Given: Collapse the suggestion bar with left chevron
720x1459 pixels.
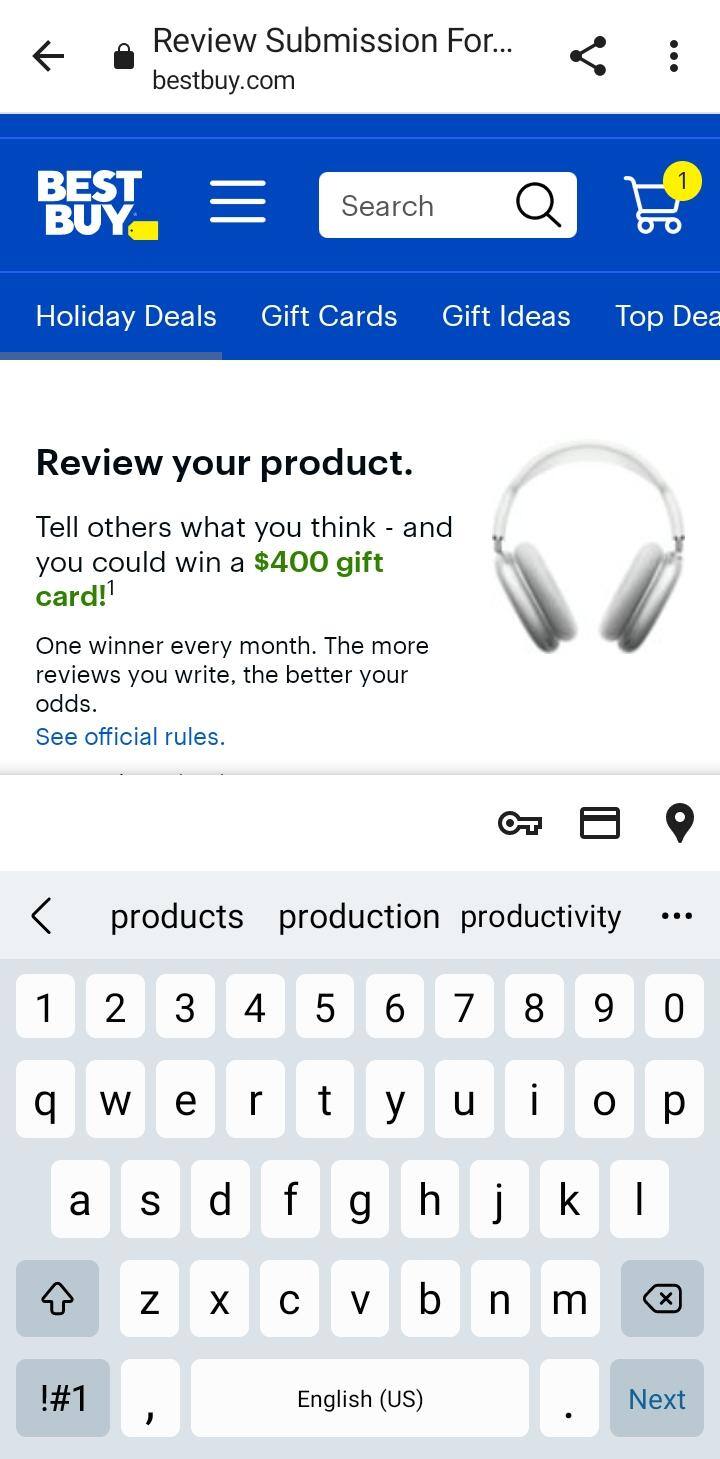Looking at the screenshot, I should (42, 915).
